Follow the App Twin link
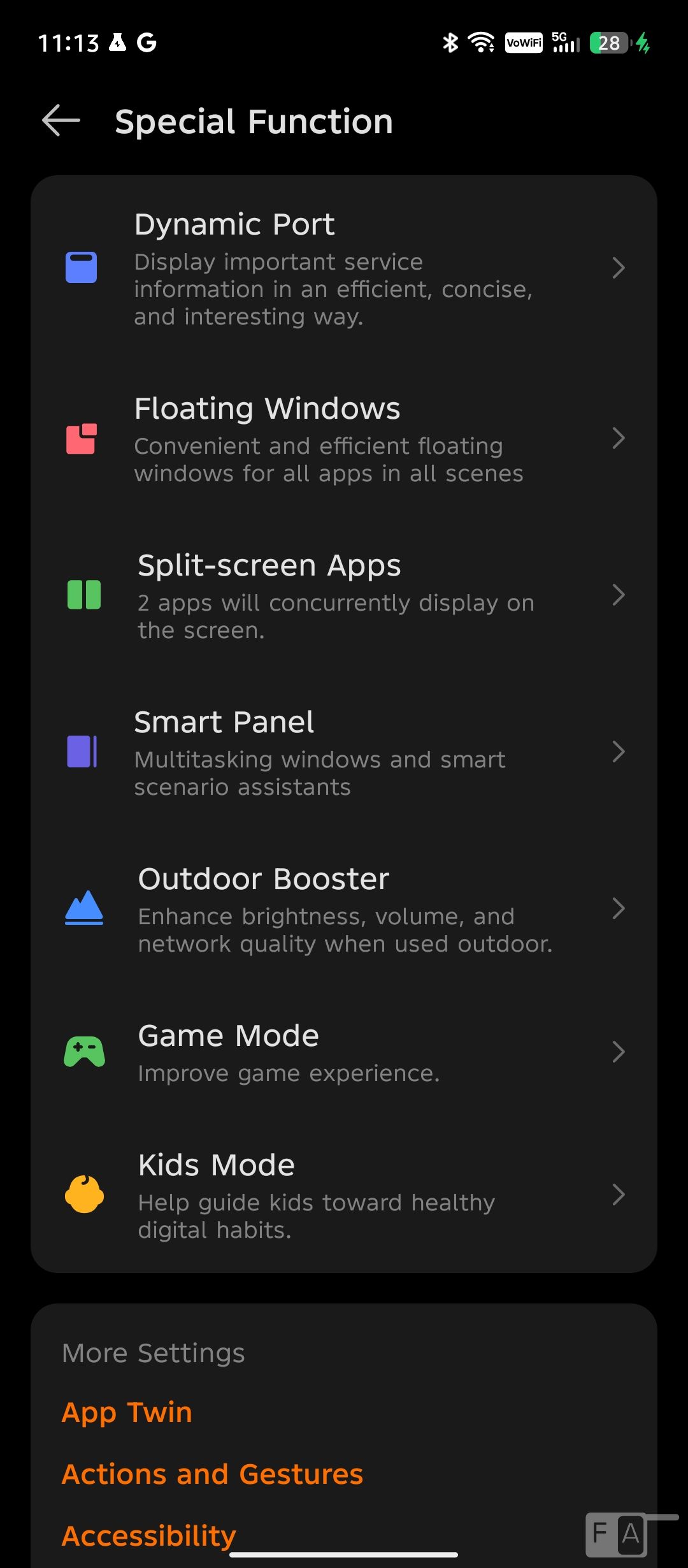 [x=127, y=1412]
